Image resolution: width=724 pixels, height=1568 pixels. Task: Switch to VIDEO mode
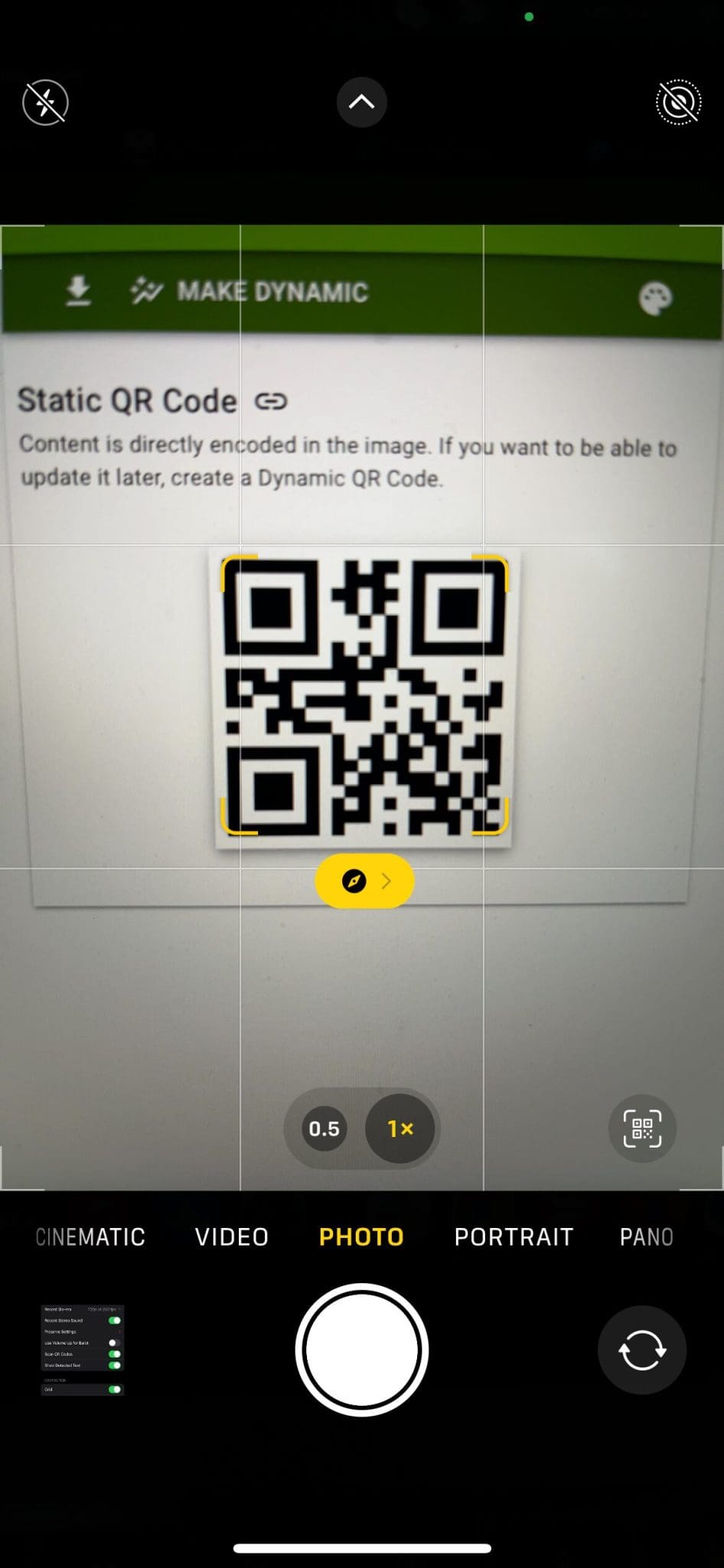pos(230,1236)
